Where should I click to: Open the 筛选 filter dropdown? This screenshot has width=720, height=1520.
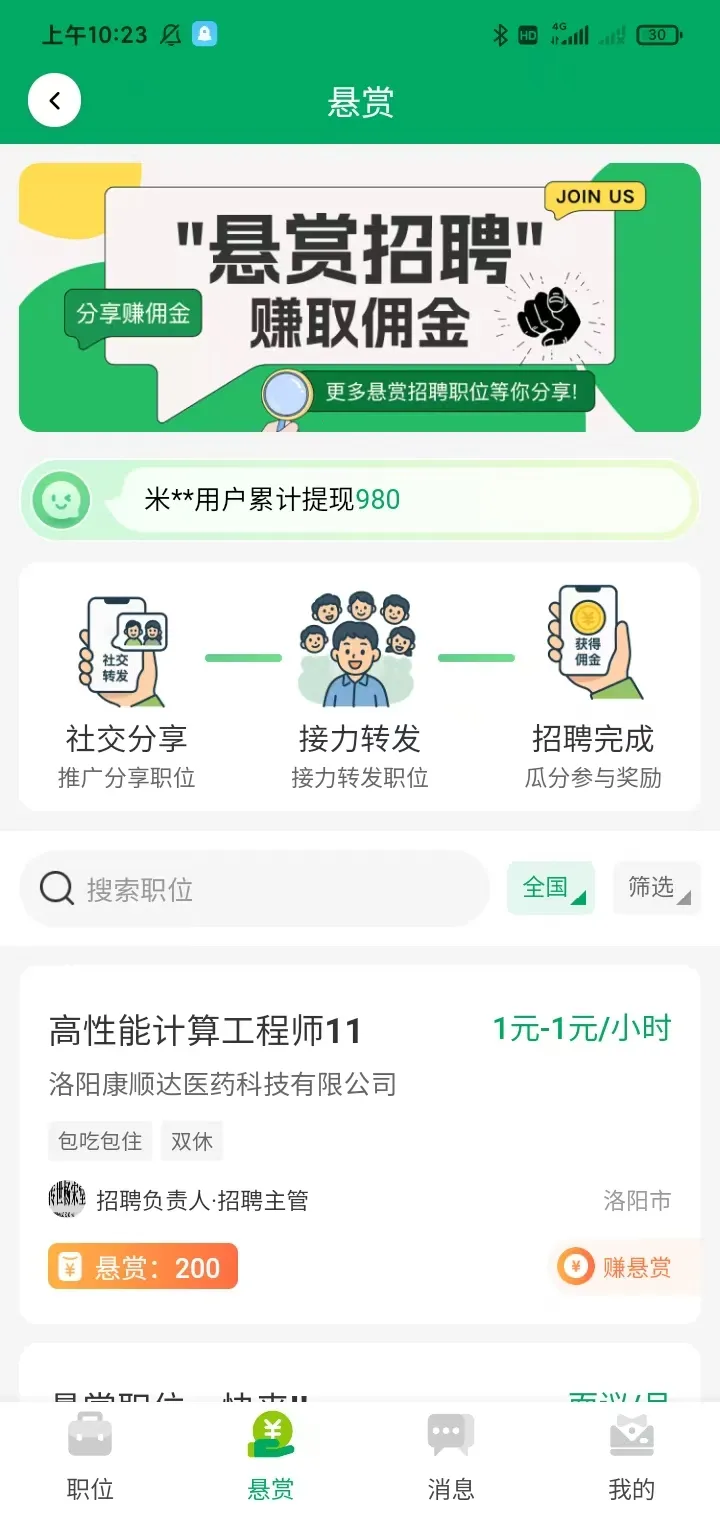[x=657, y=888]
